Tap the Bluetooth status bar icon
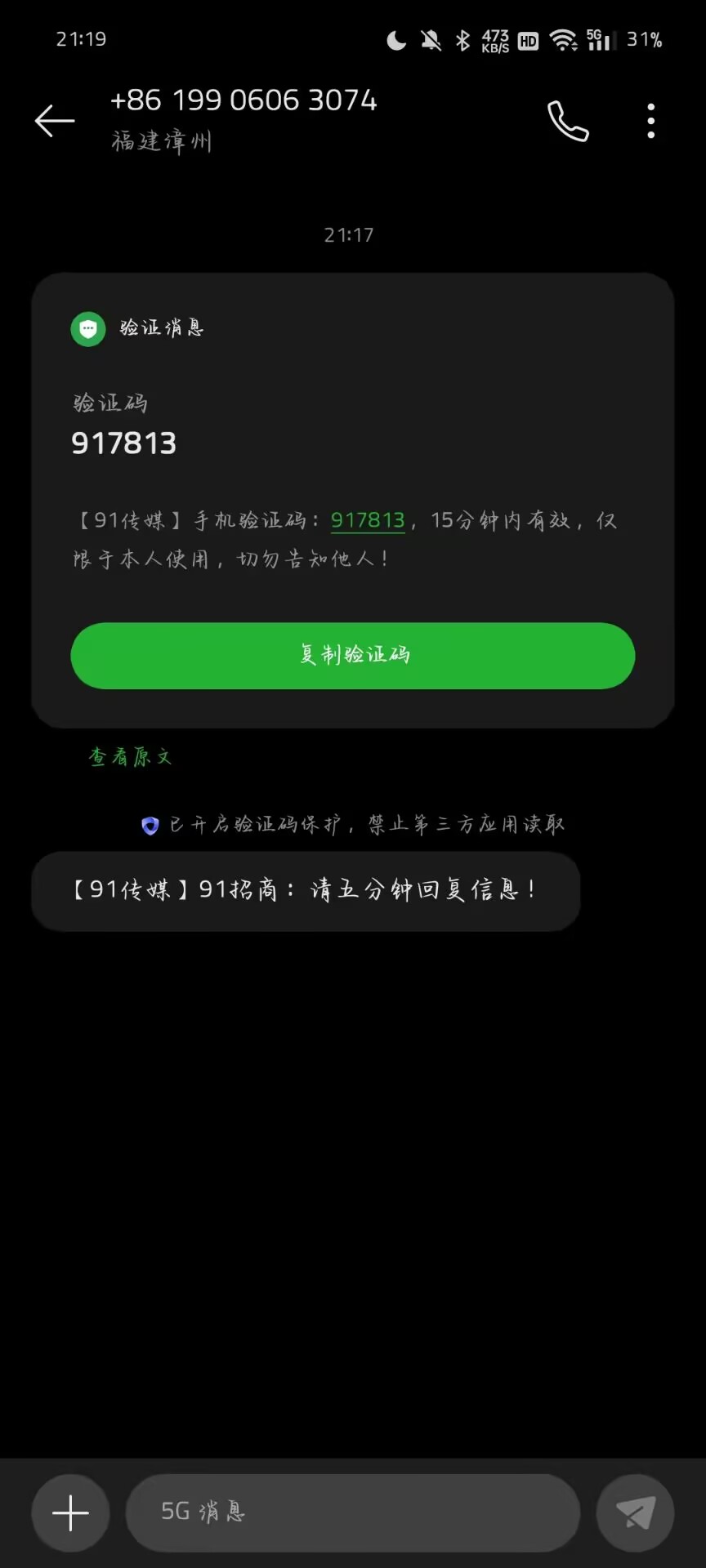This screenshot has height=1568, width=706. click(x=464, y=39)
